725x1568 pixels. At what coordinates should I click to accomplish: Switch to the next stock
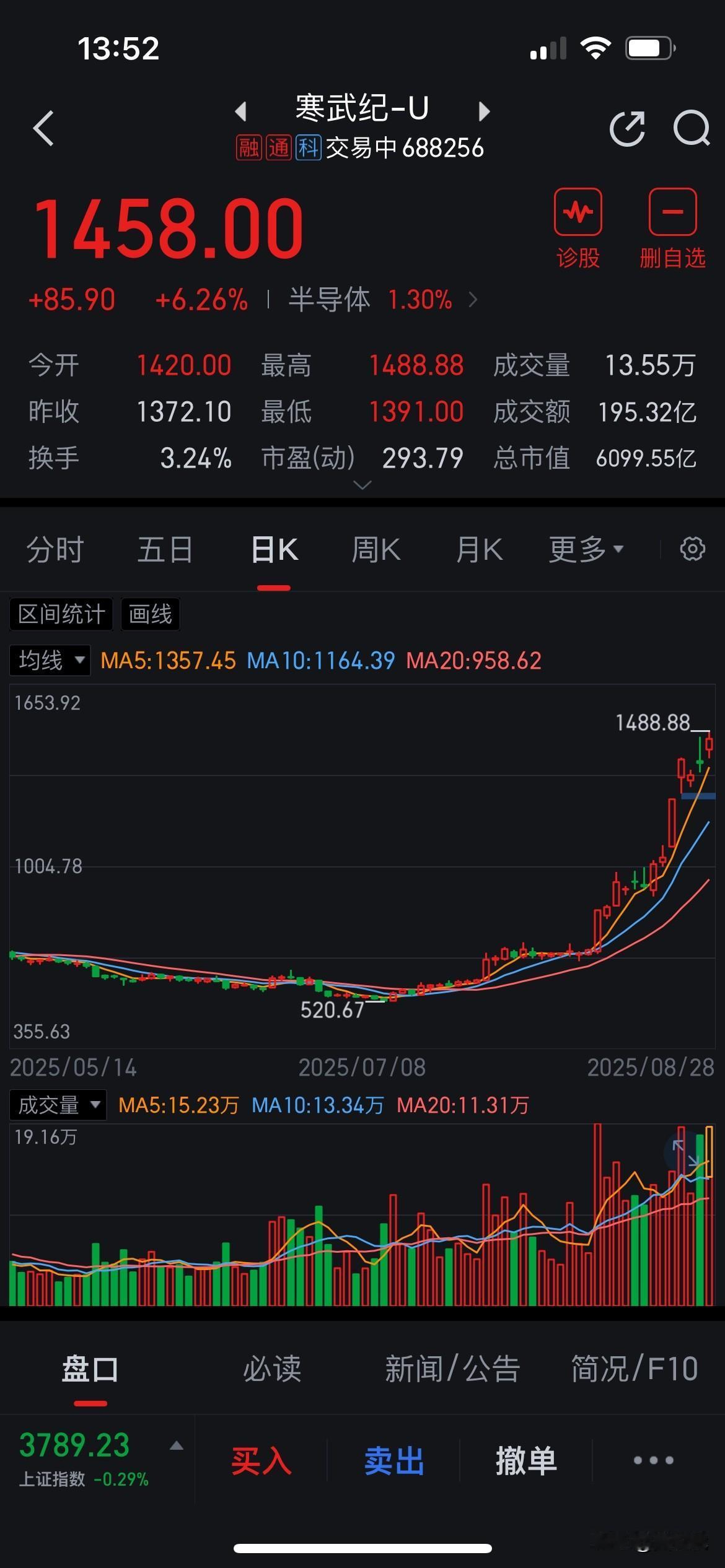[485, 111]
